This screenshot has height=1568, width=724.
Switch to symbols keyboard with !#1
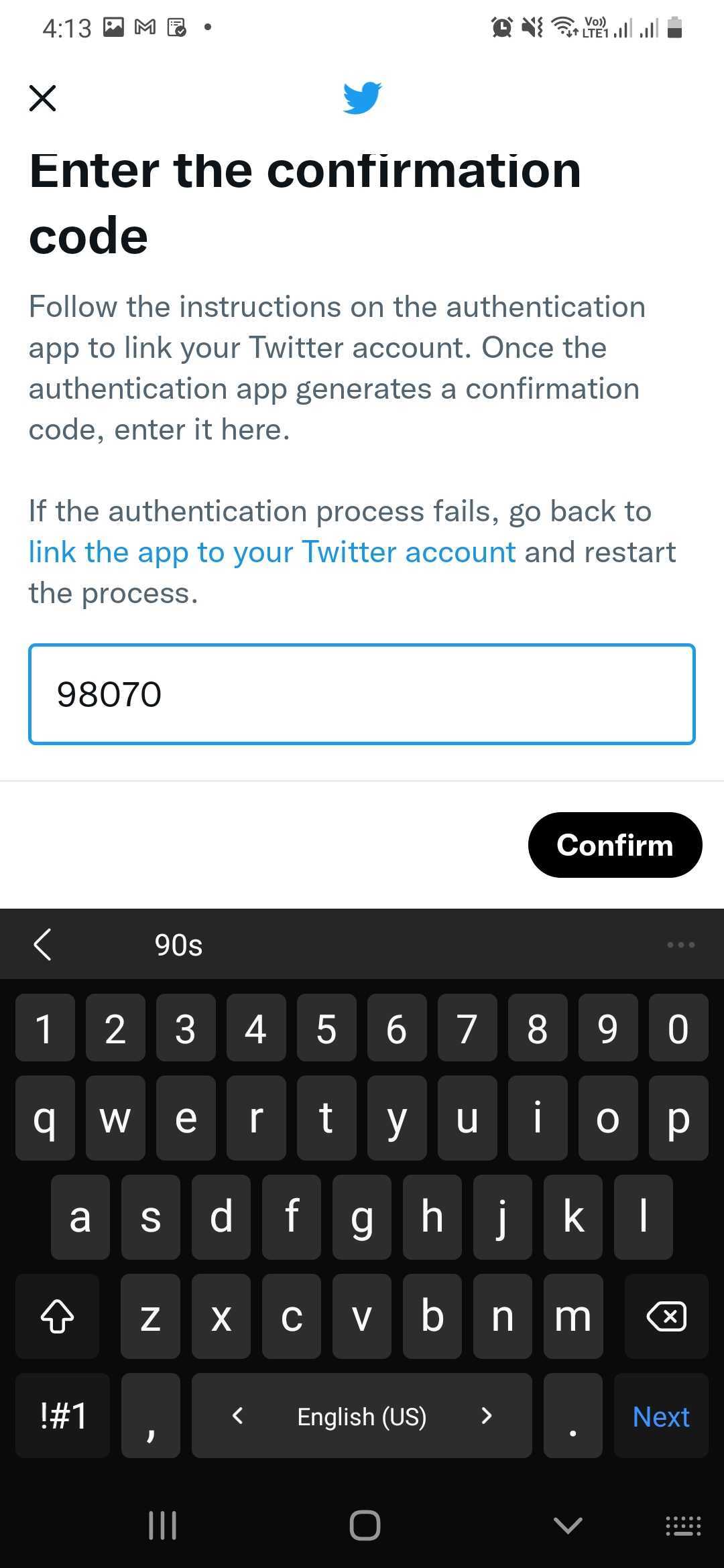pyautogui.click(x=63, y=1415)
